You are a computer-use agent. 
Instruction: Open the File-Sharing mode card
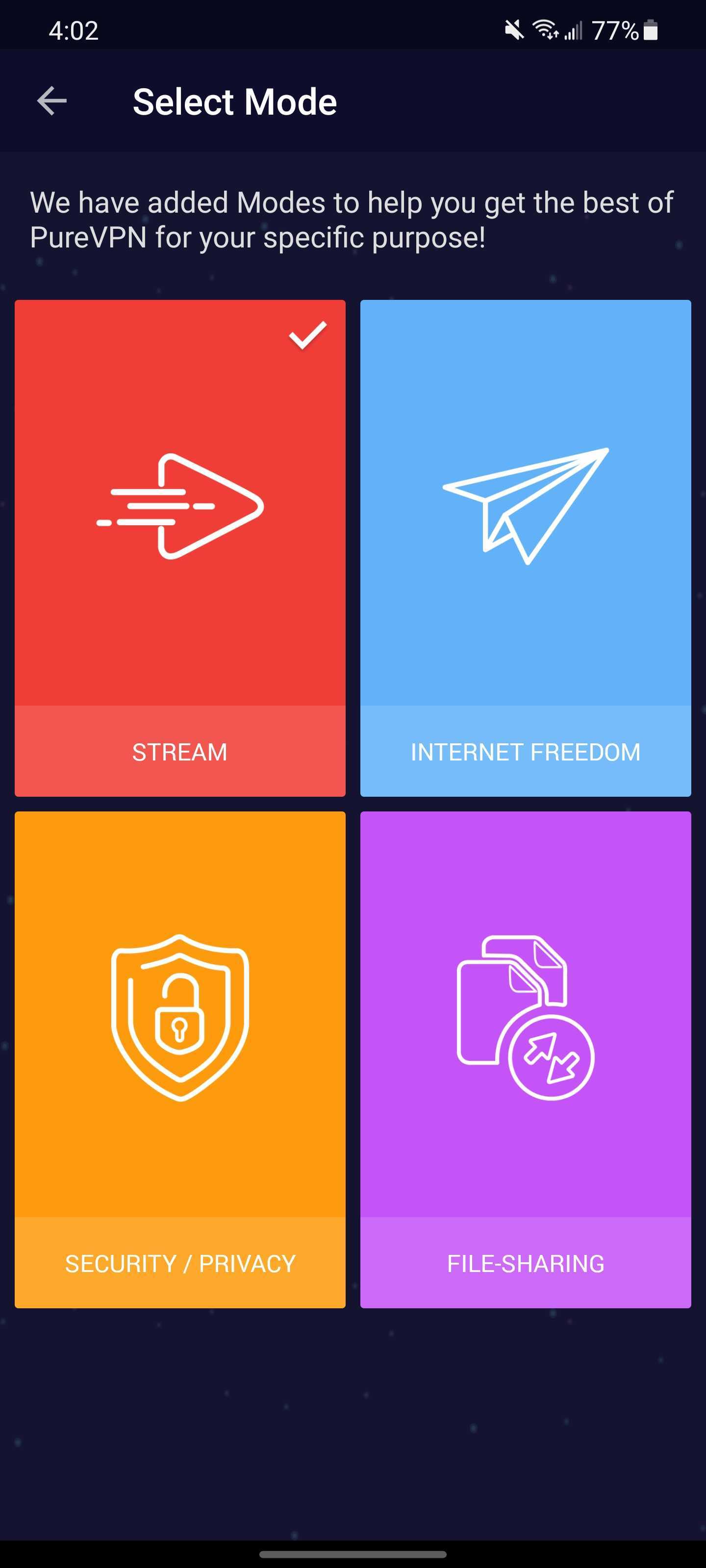click(525, 1059)
